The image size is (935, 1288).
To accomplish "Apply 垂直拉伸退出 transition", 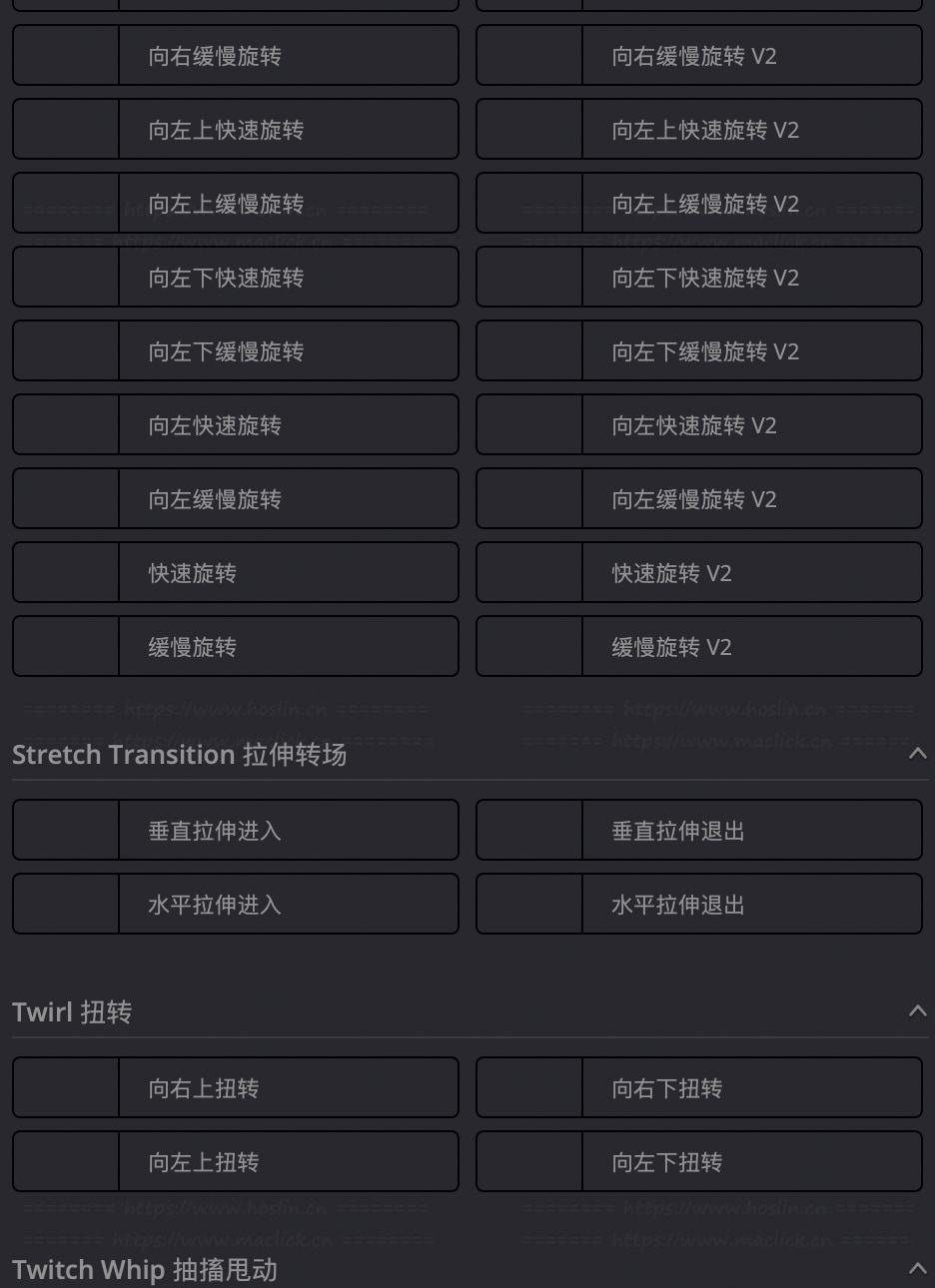I will pyautogui.click(x=699, y=831).
